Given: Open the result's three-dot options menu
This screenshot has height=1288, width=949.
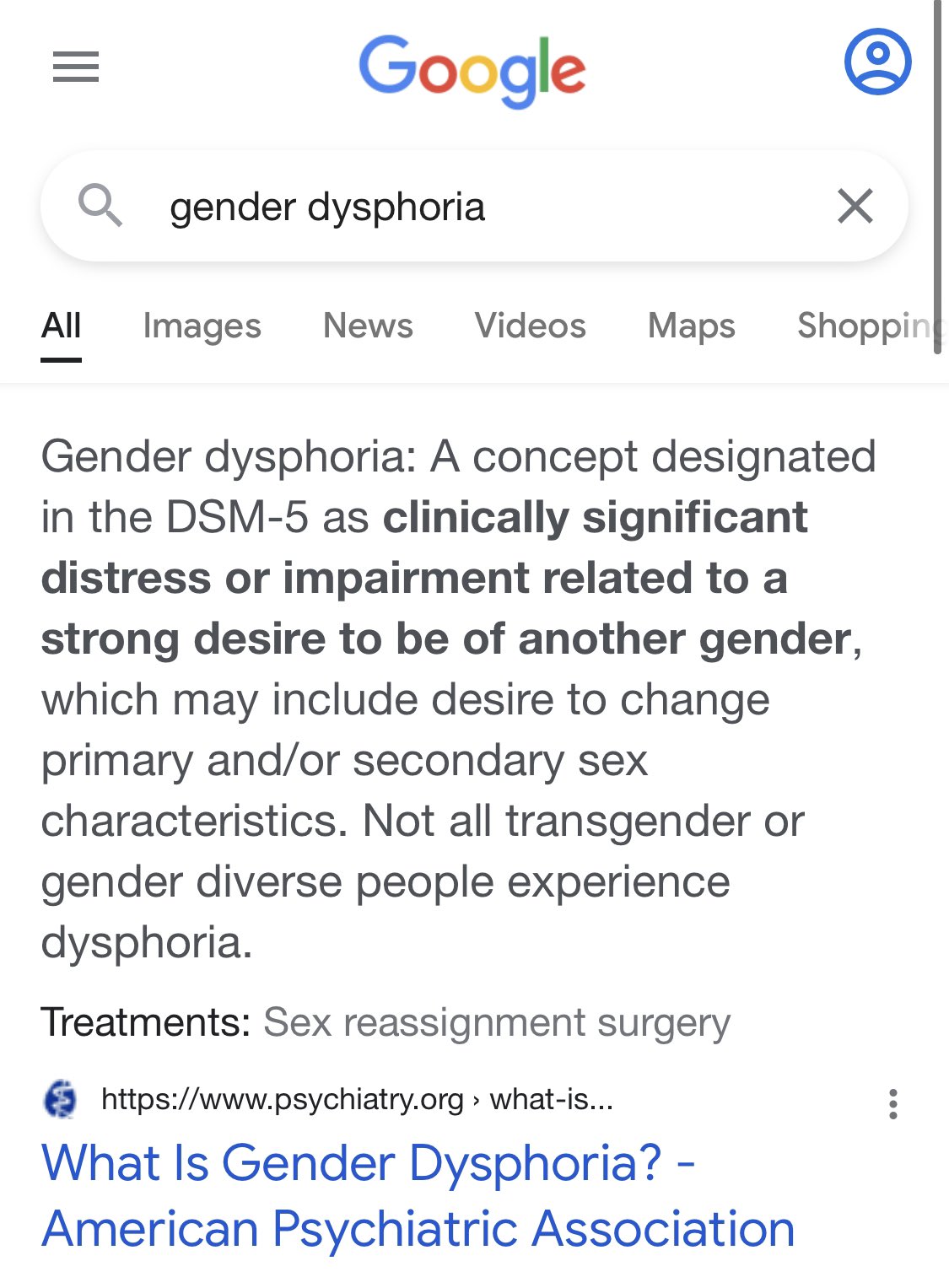Looking at the screenshot, I should (892, 1103).
